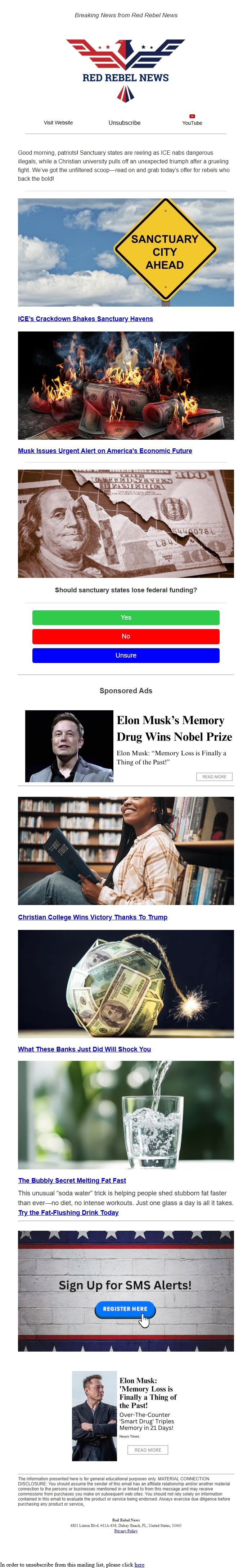Open Christian College Wins Victory Thanks To Trump
Viewport: 252px width, 1568px height.
pos(92,917)
